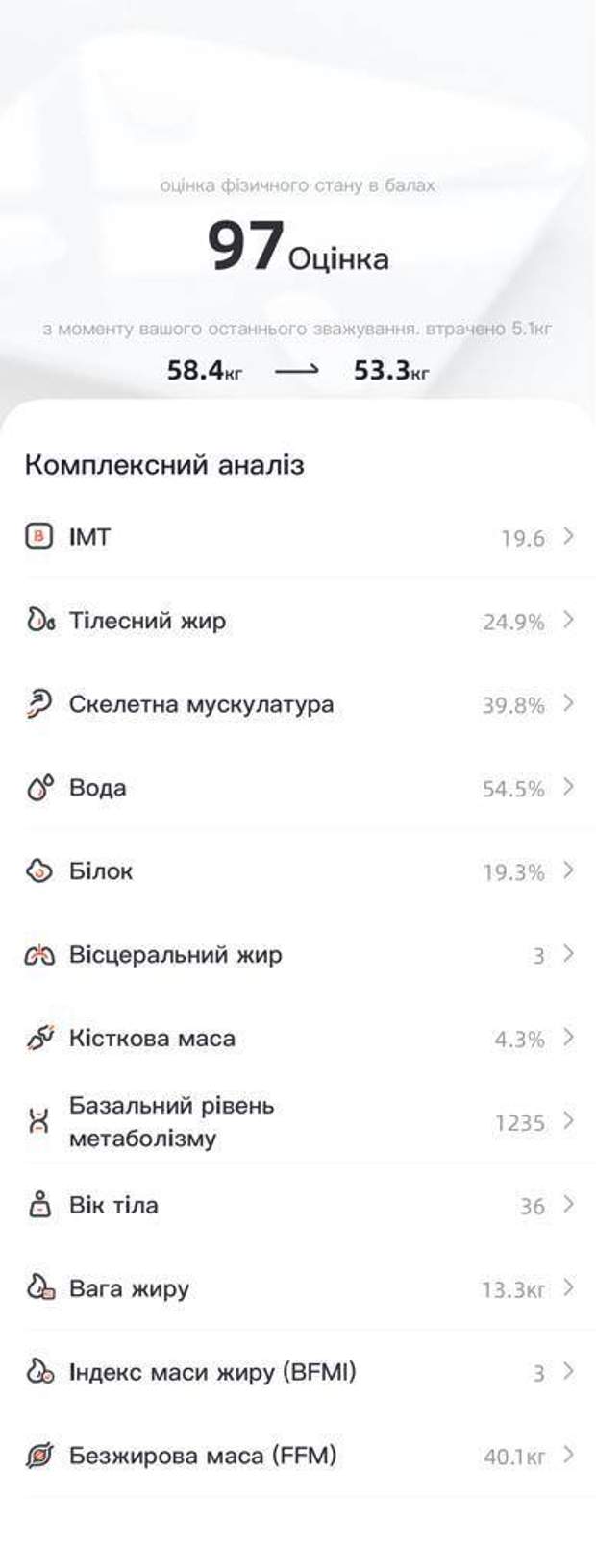Image resolution: width=596 pixels, height=1568 pixels.
Task: Open Кісткова маса row
Action: tap(298, 1038)
